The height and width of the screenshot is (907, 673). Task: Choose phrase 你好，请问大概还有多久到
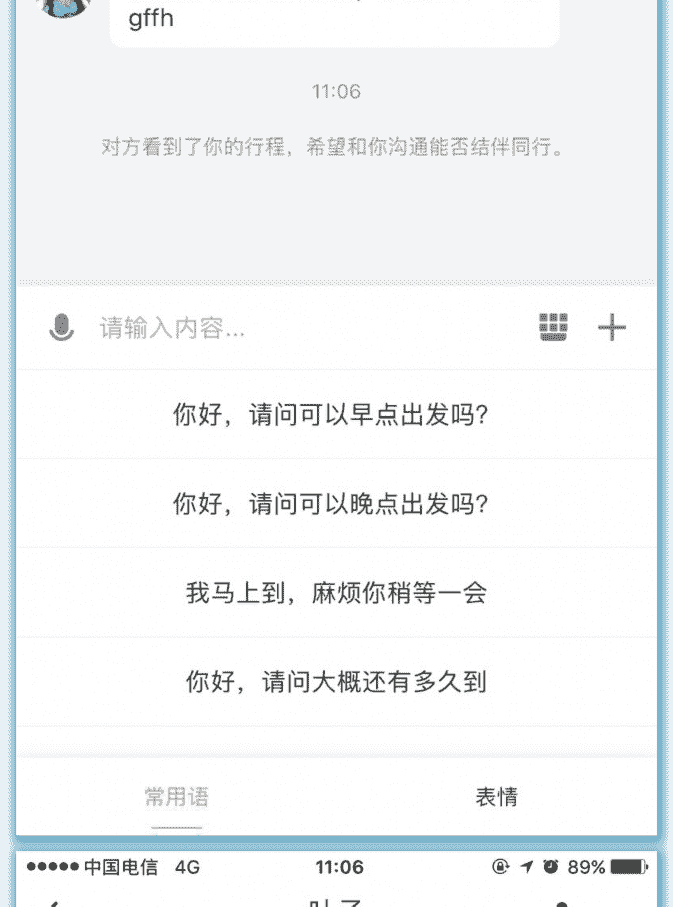(x=336, y=682)
